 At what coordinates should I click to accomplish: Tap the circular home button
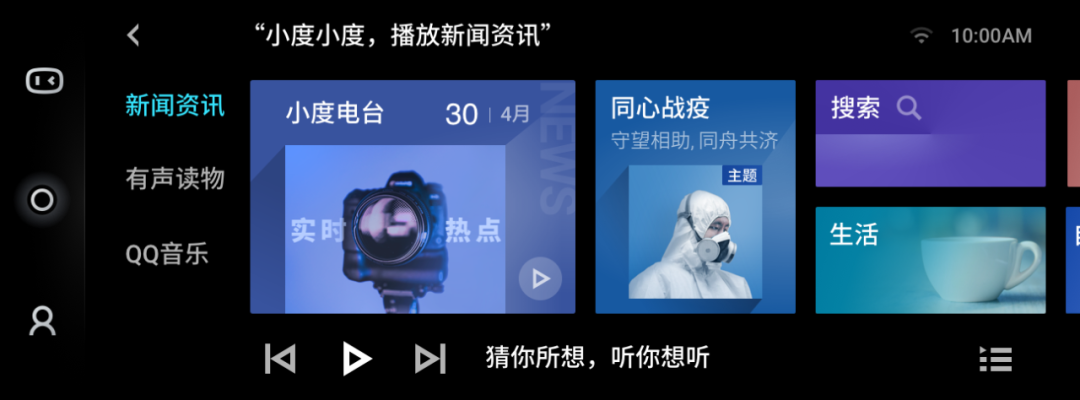pos(42,200)
